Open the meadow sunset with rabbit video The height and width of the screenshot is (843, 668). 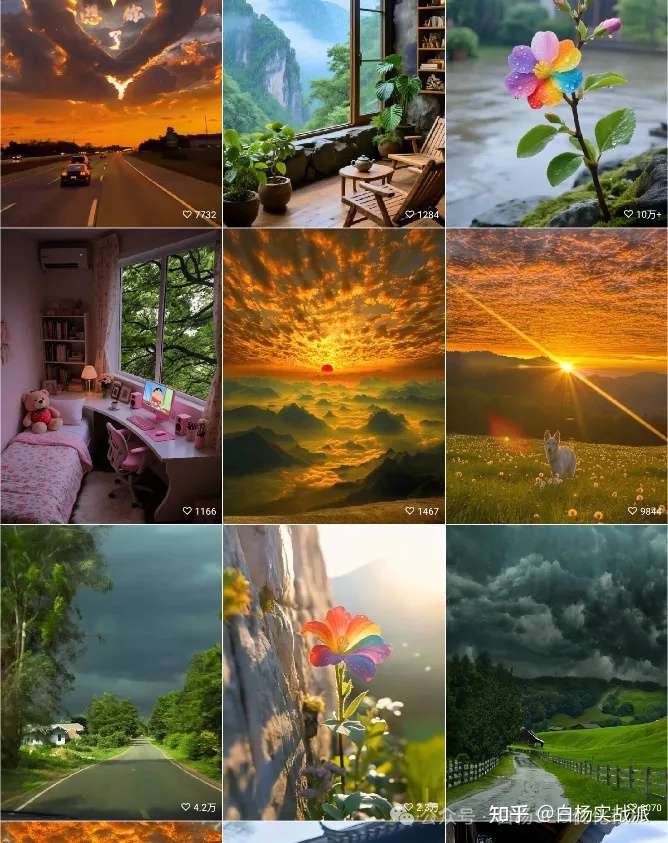click(x=557, y=376)
